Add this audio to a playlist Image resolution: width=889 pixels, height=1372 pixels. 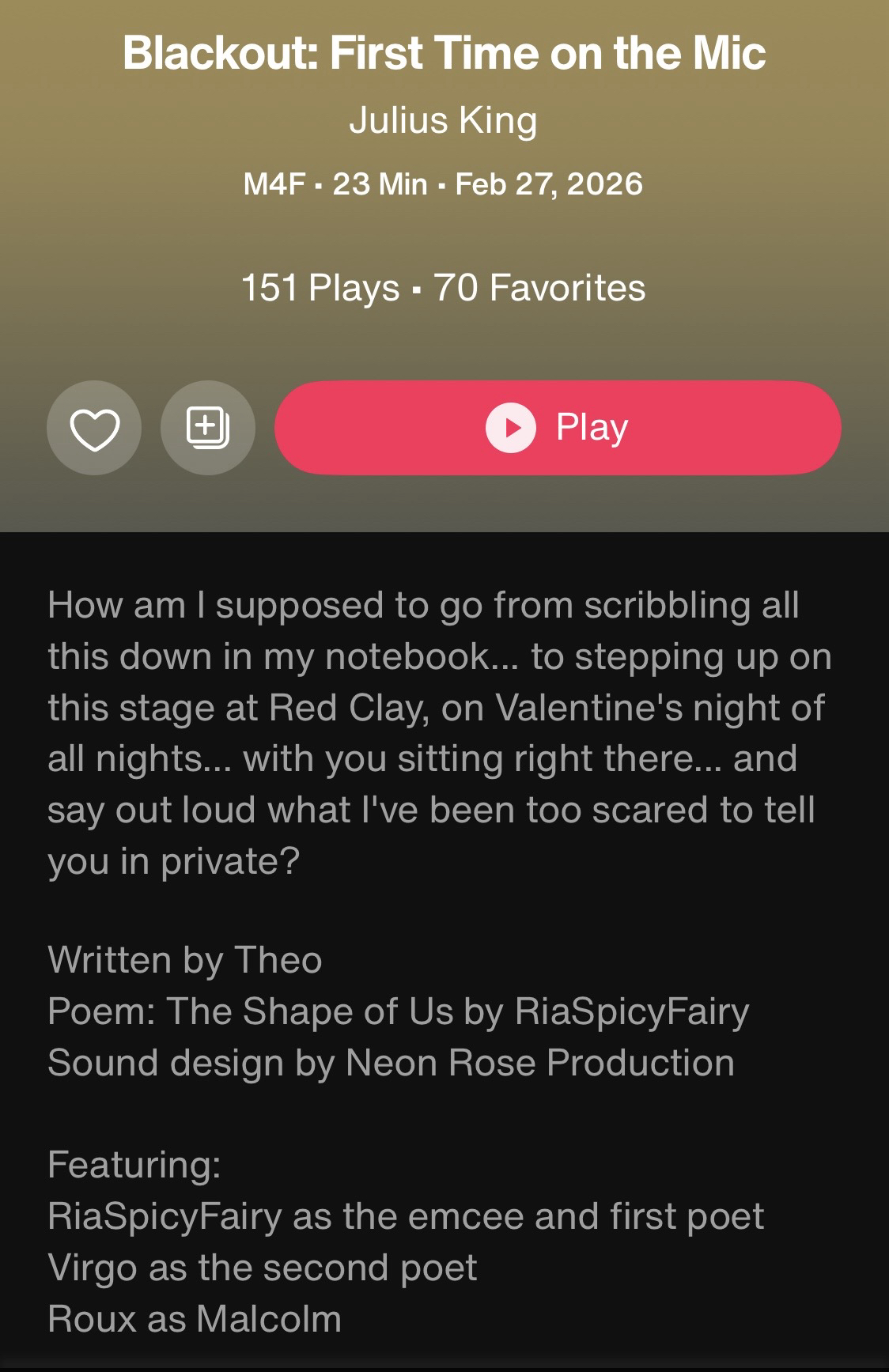click(208, 428)
